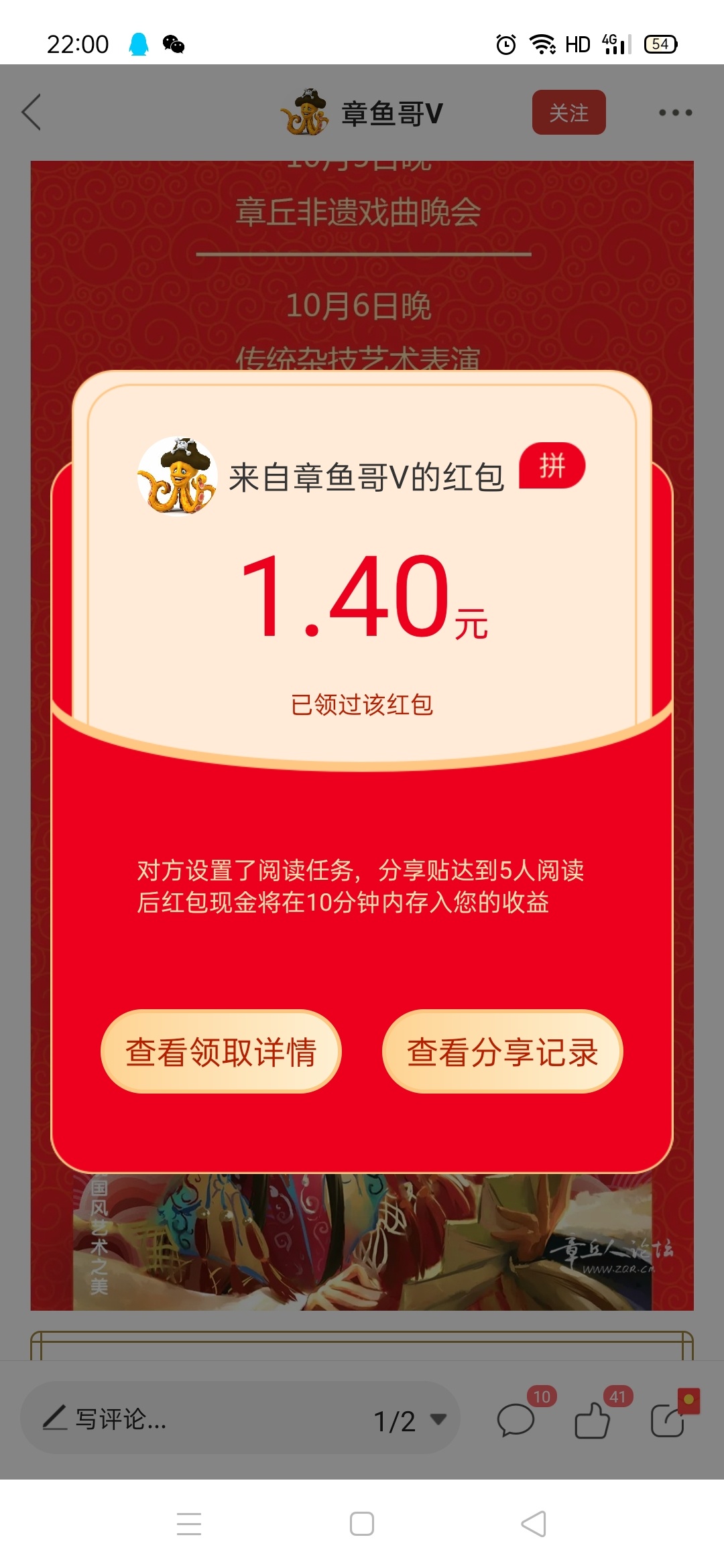724x1568 pixels.
Task: Share the post via share icon
Action: tap(668, 1420)
